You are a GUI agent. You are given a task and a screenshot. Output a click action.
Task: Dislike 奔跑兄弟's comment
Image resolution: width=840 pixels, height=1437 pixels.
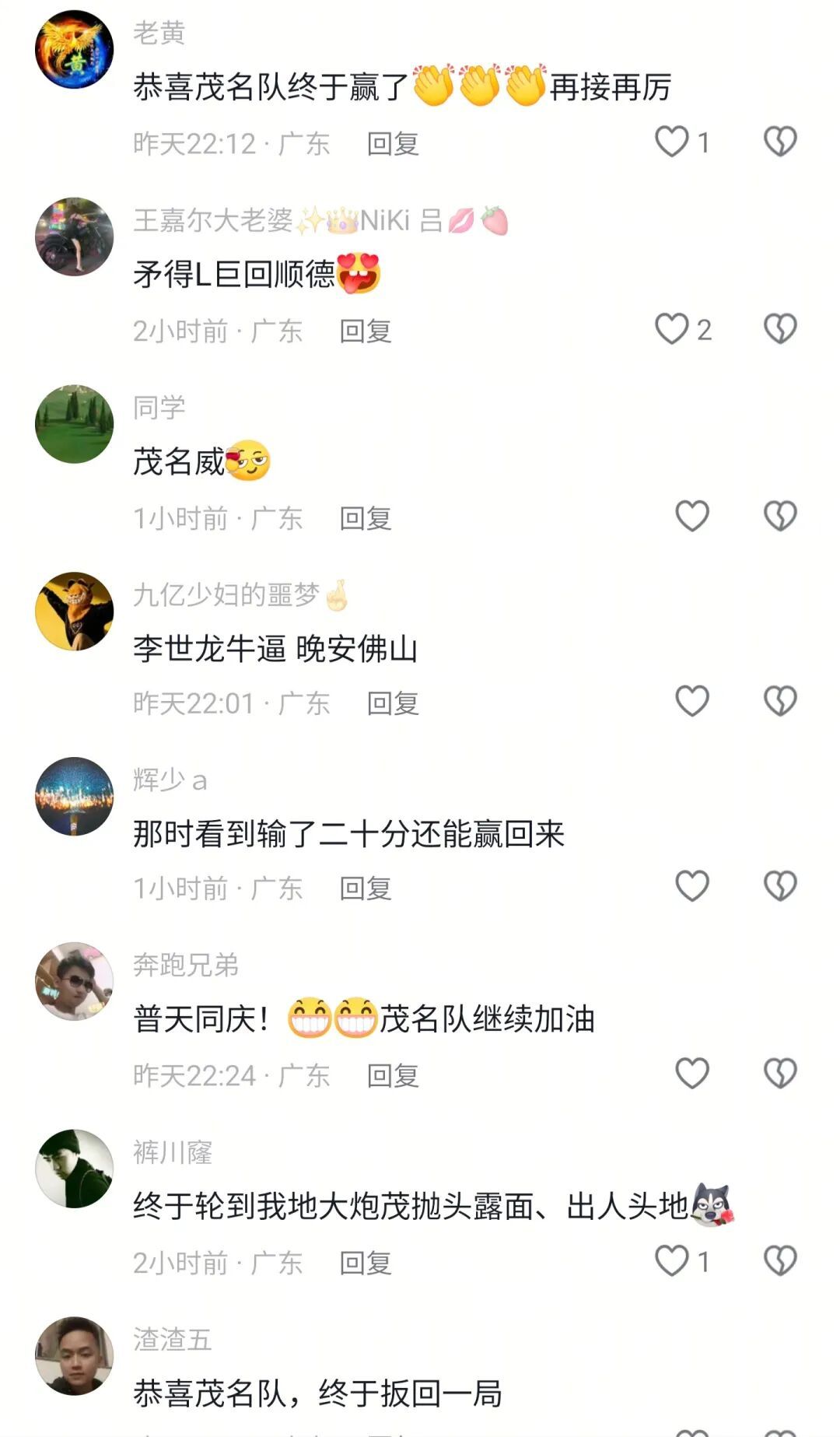(x=780, y=1074)
